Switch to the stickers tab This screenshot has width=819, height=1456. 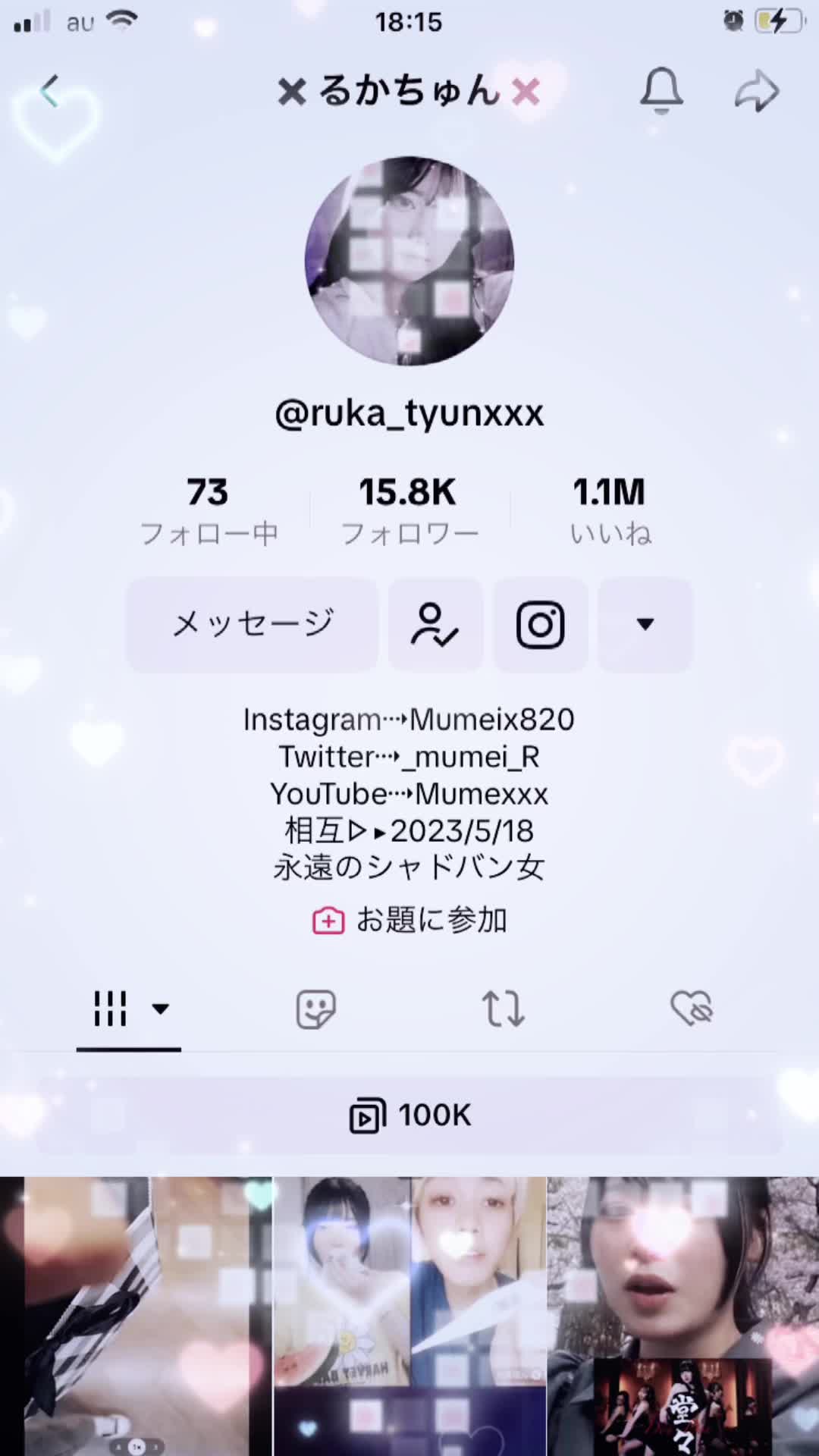tap(315, 1009)
